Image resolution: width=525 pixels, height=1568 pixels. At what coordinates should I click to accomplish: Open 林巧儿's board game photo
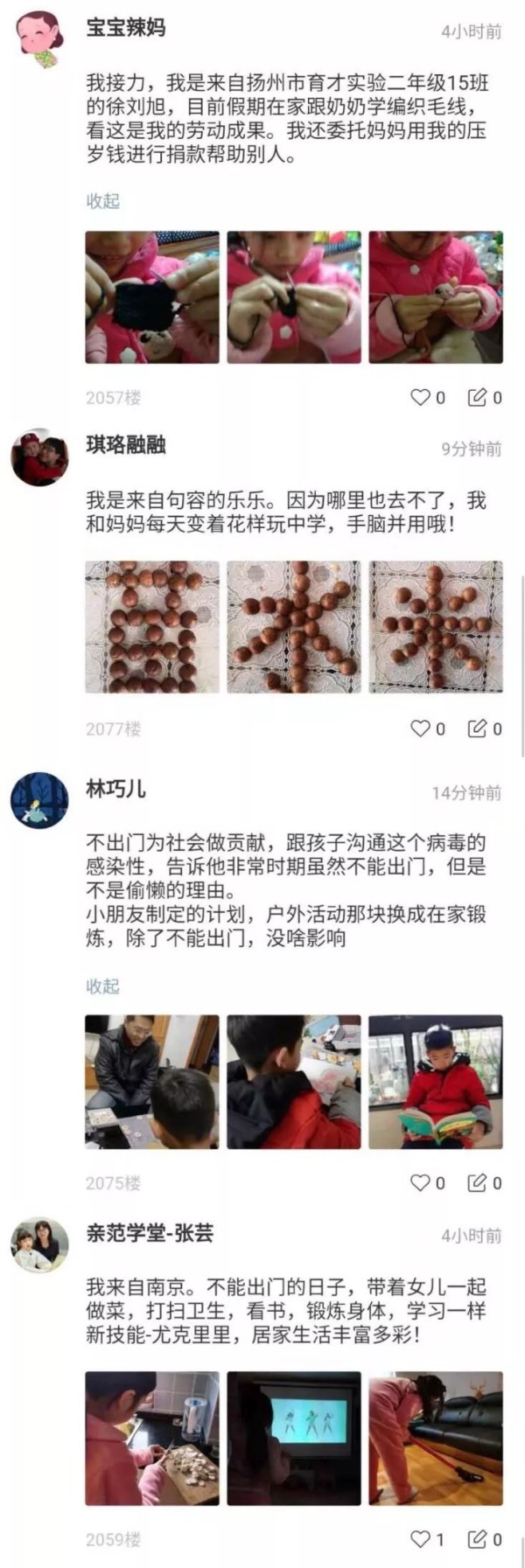click(152, 1082)
